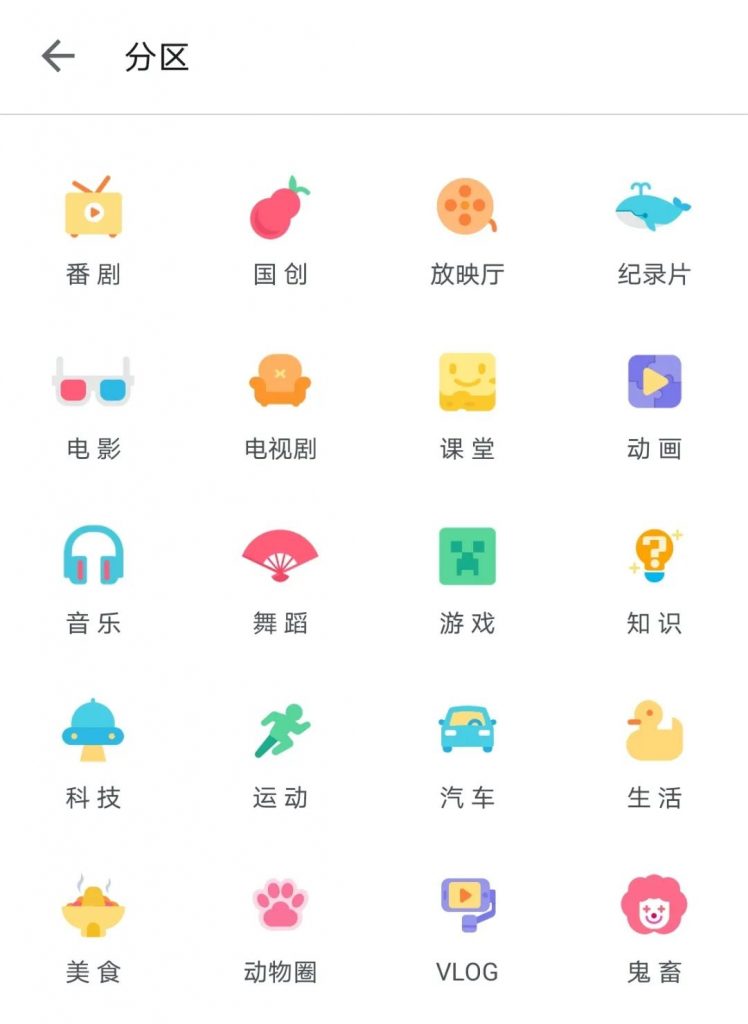Enter the 生活 duck category
This screenshot has height=1024, width=748.
654,730
